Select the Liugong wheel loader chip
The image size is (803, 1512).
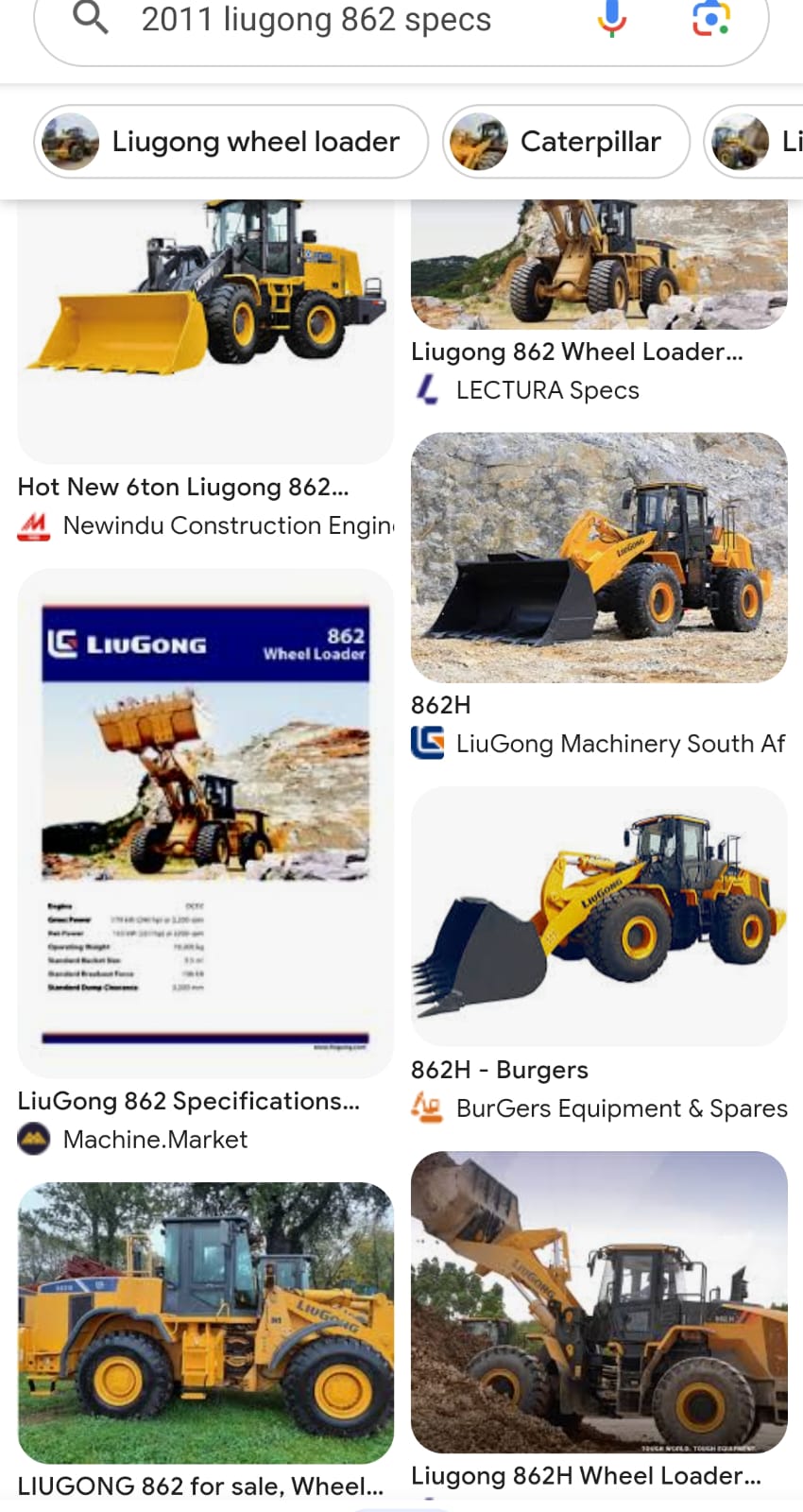tap(231, 142)
